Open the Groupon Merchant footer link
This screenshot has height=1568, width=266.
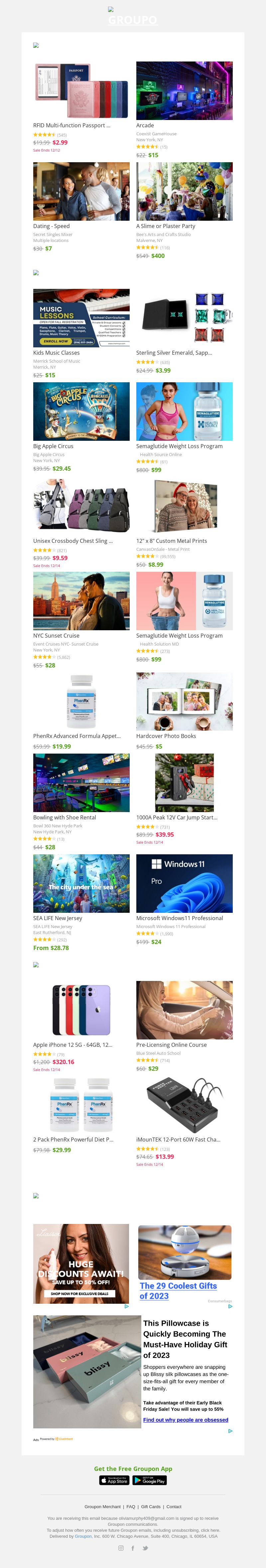[x=102, y=1507]
